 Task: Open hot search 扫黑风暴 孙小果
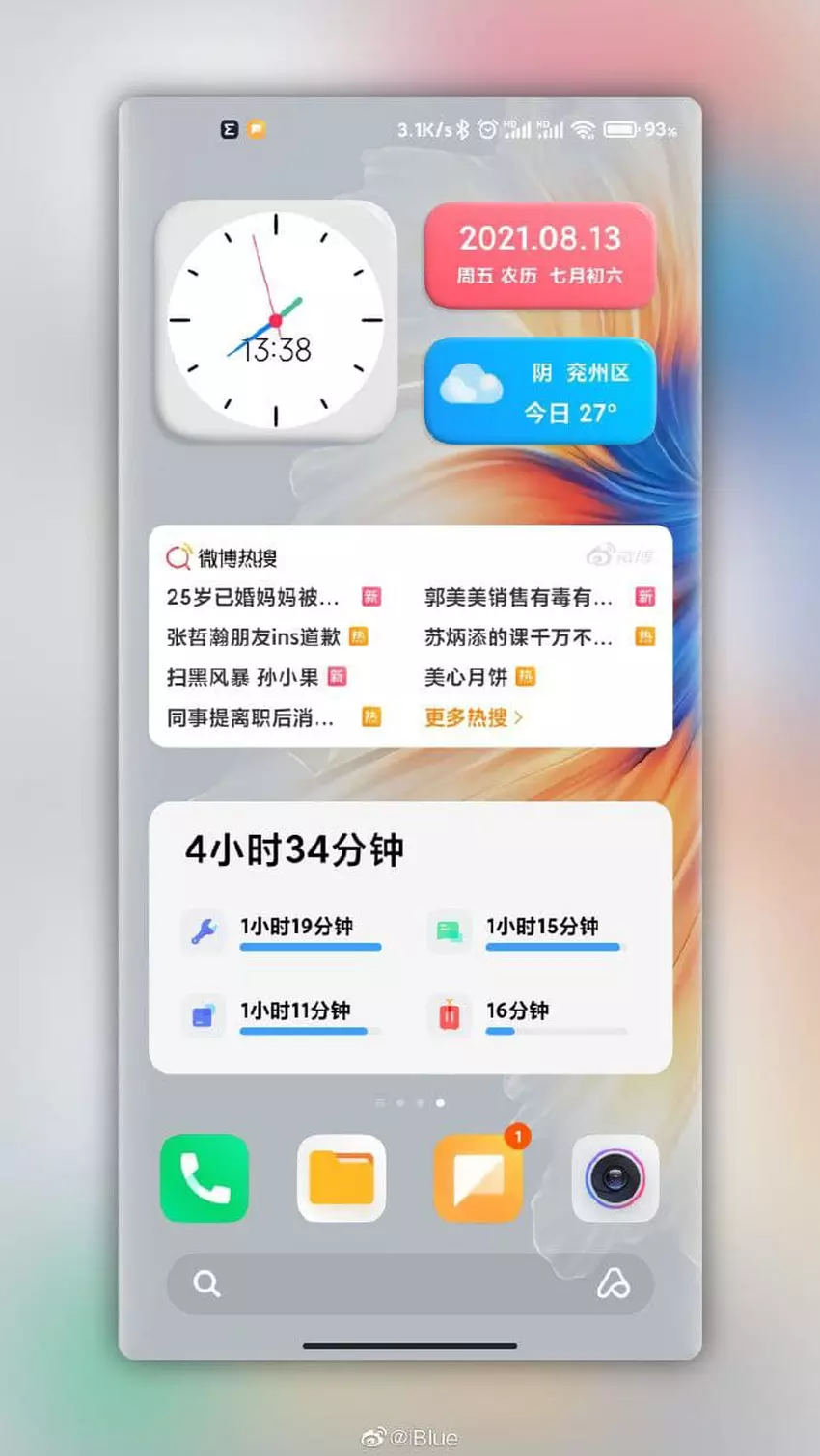[242, 677]
